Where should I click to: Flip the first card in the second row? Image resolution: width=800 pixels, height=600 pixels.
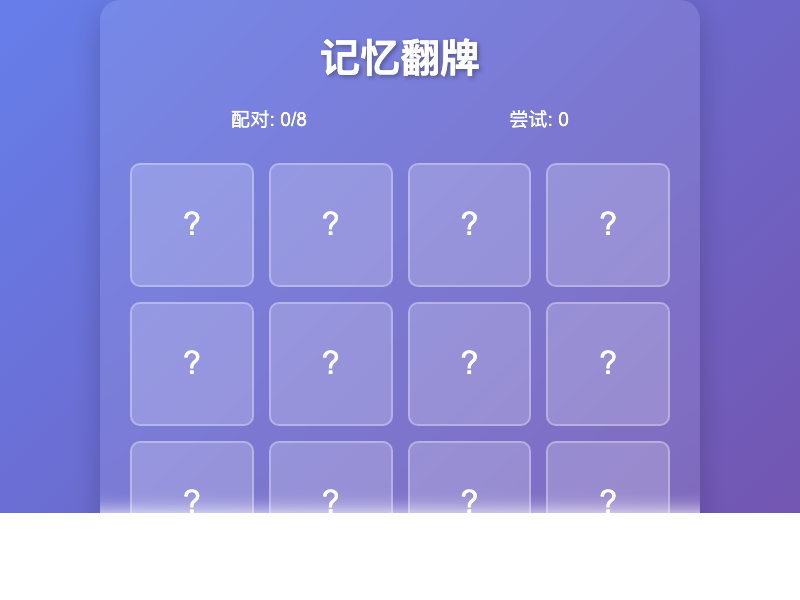[192, 364]
